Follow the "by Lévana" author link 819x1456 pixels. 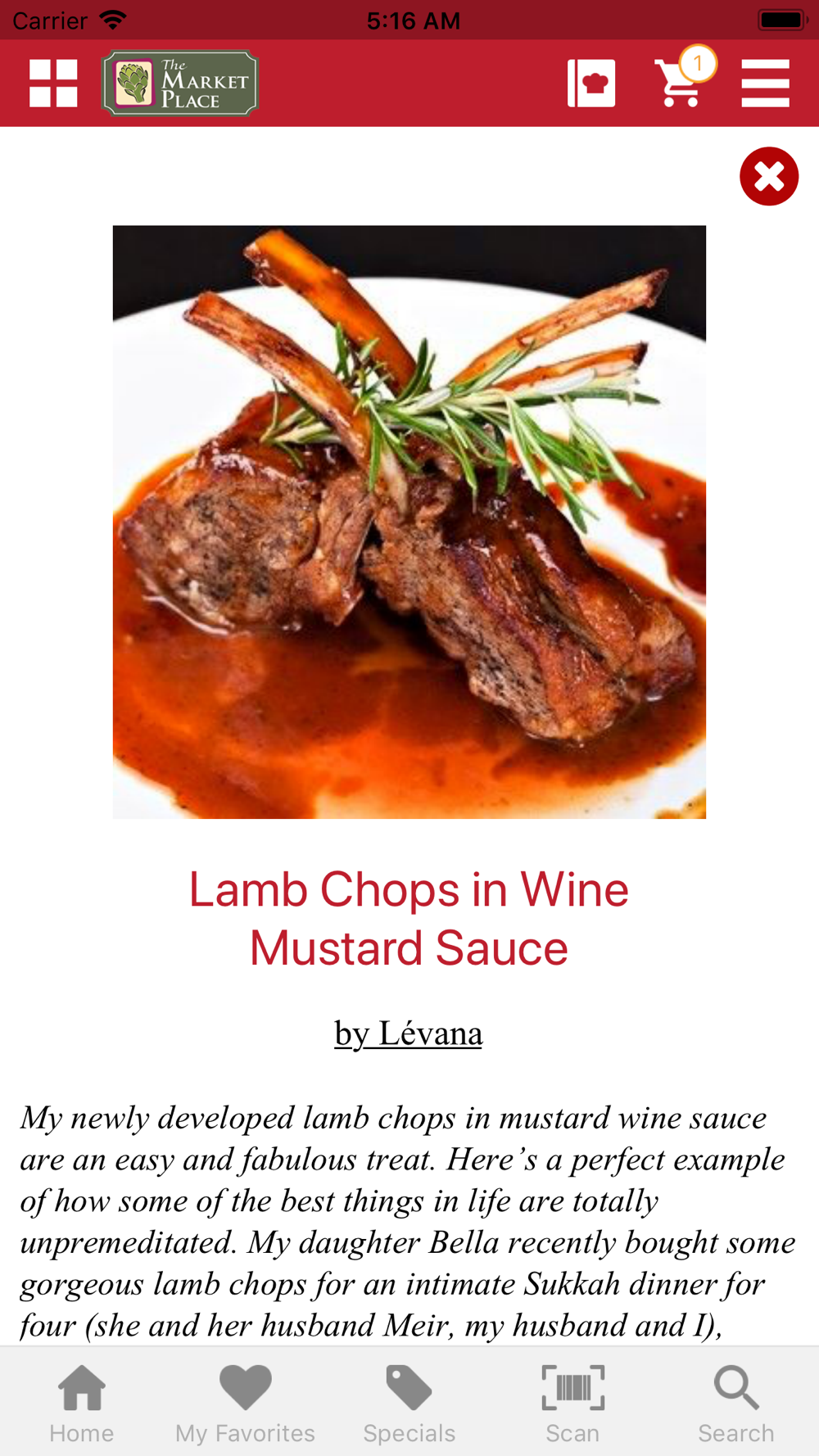click(409, 1033)
